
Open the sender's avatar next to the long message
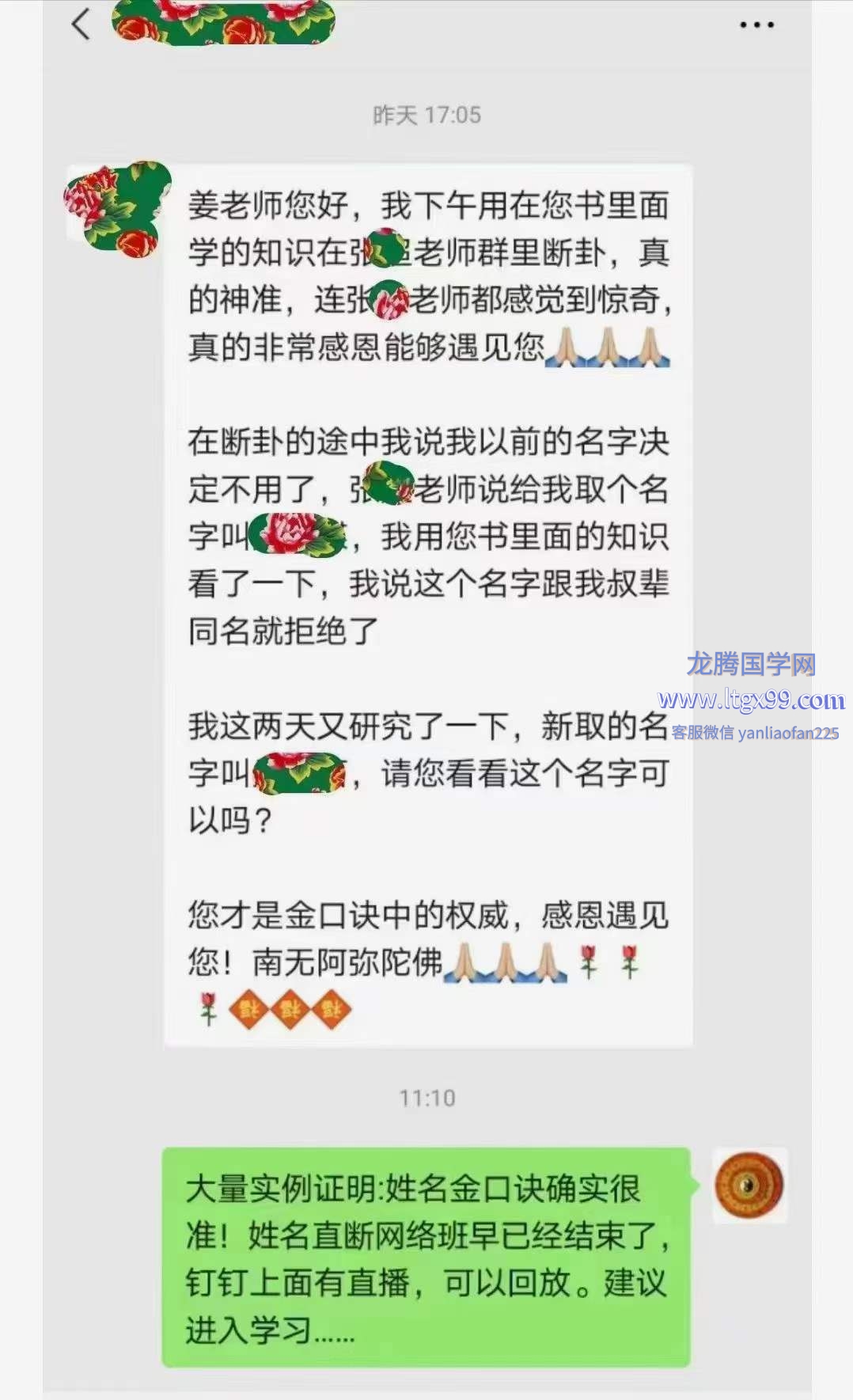(x=117, y=208)
